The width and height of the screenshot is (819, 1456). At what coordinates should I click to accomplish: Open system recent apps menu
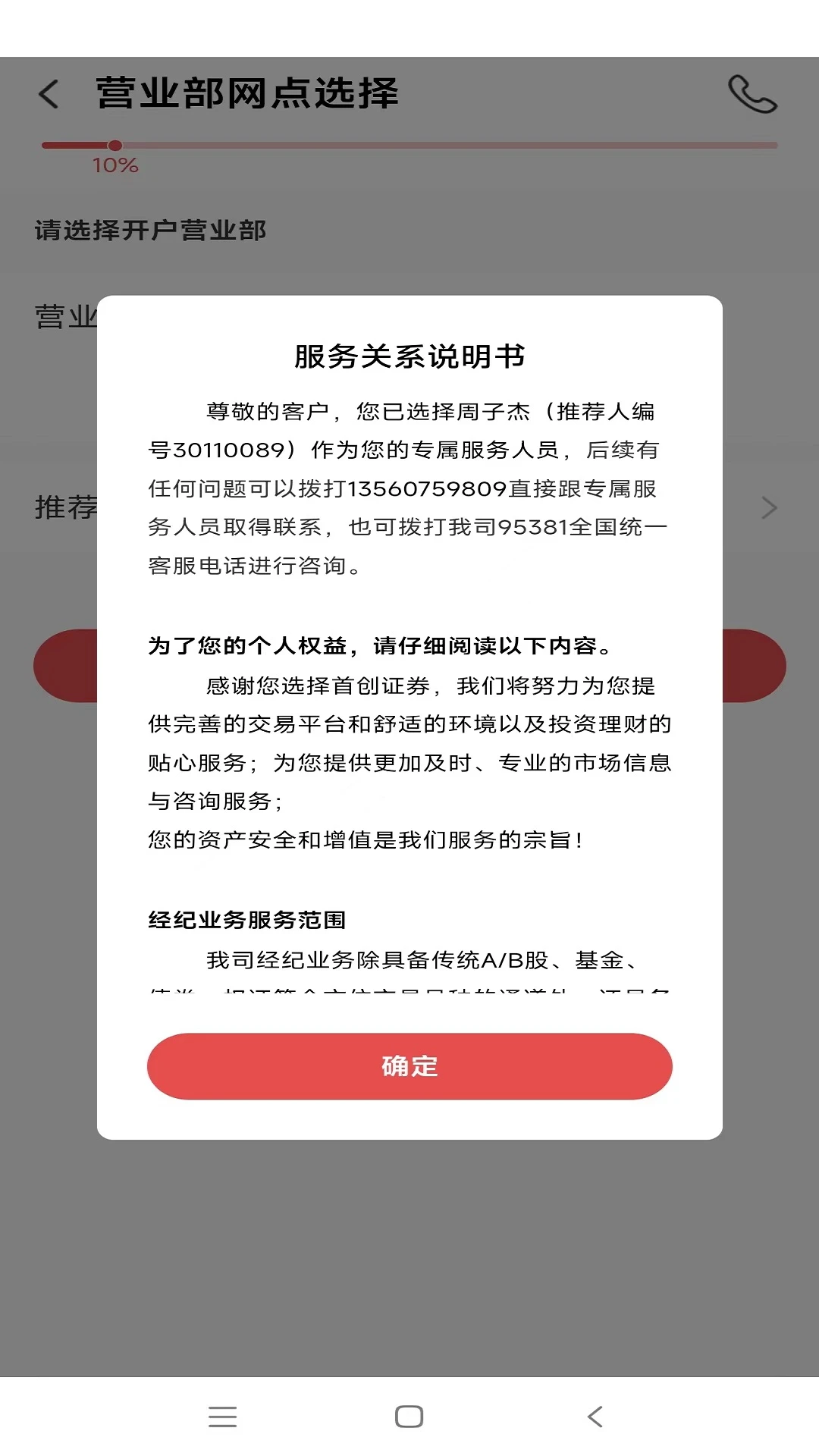[223, 1416]
